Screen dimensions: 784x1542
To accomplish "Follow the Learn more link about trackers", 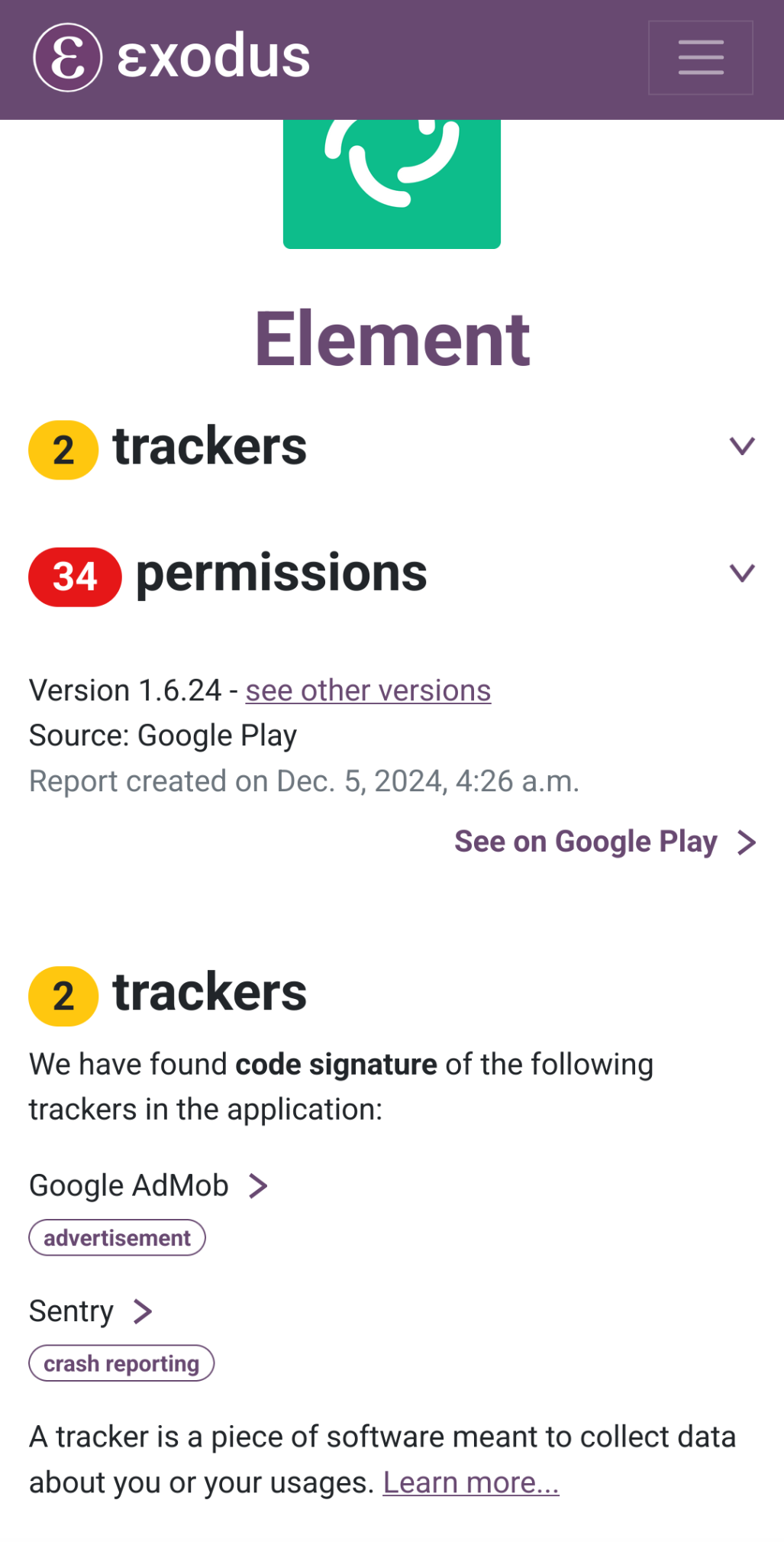I will (x=471, y=1482).
